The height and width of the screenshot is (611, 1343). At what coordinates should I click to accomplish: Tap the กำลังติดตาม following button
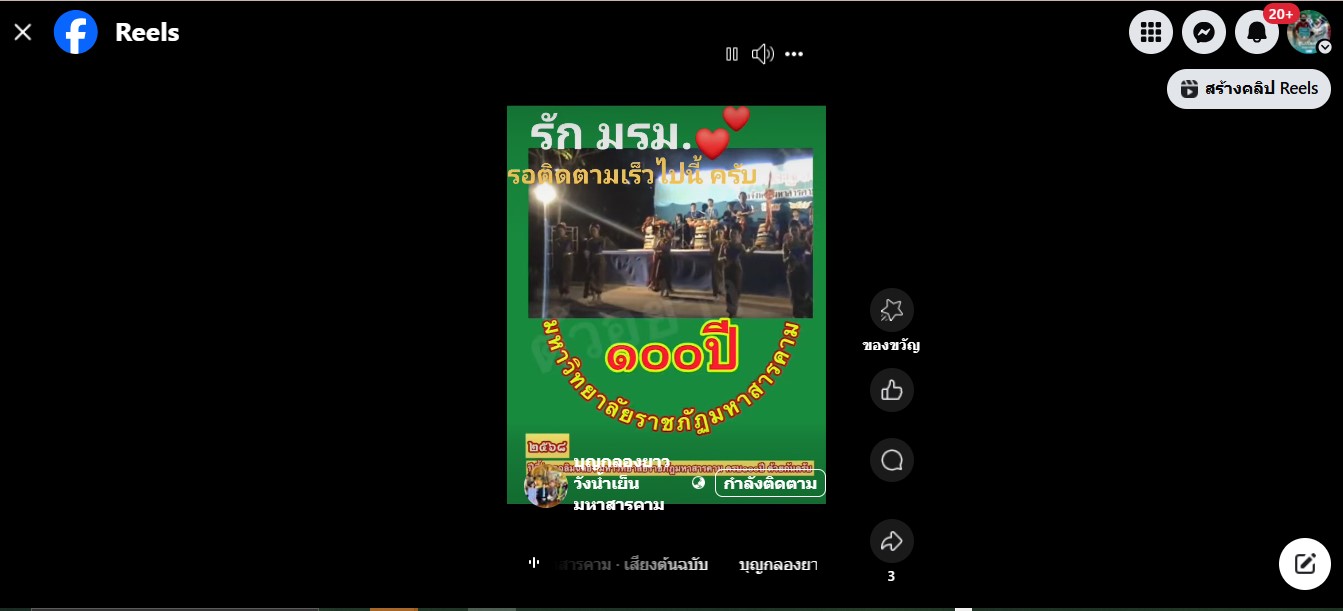(770, 484)
